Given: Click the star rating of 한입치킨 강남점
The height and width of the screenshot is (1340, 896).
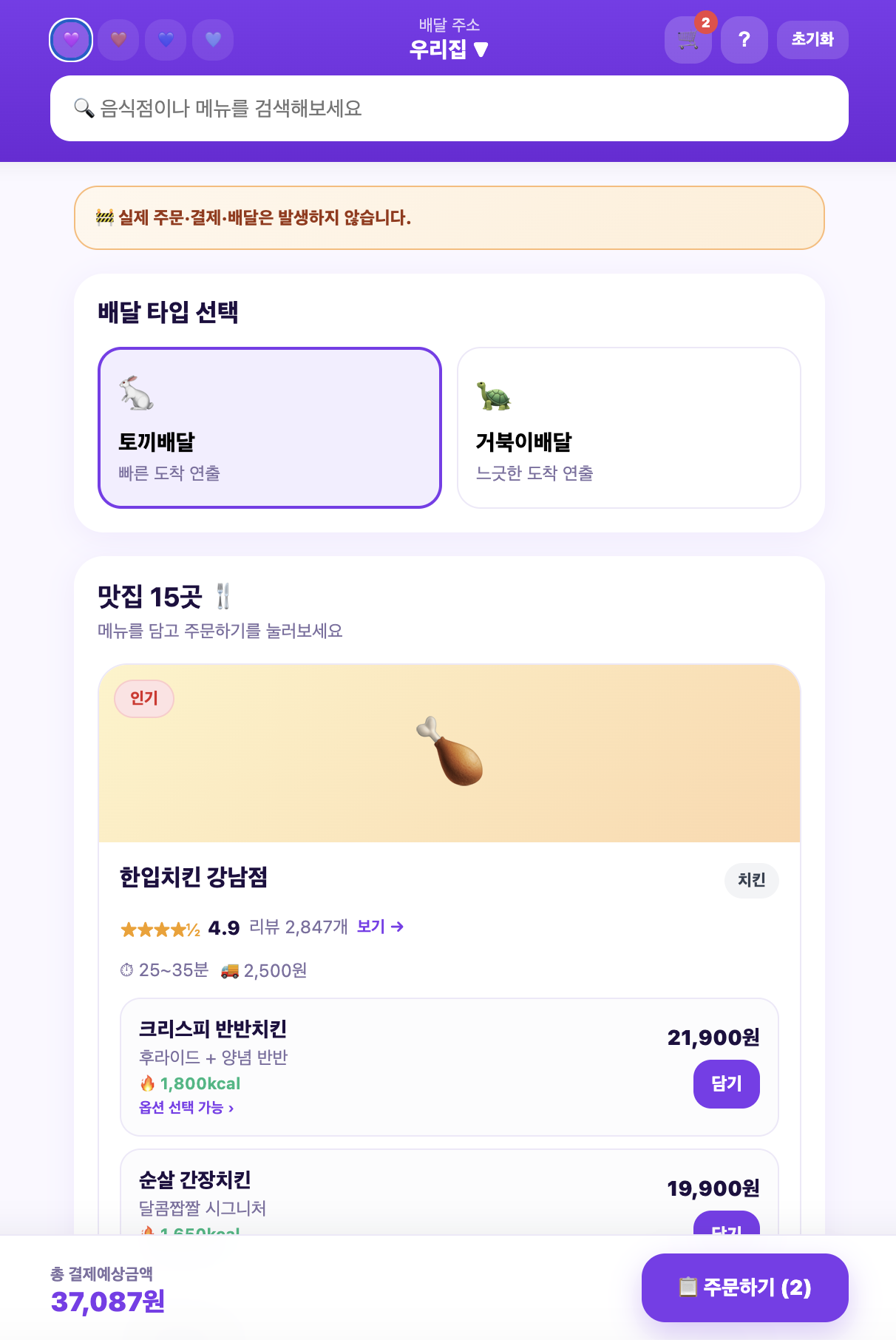Looking at the screenshot, I should (160, 928).
